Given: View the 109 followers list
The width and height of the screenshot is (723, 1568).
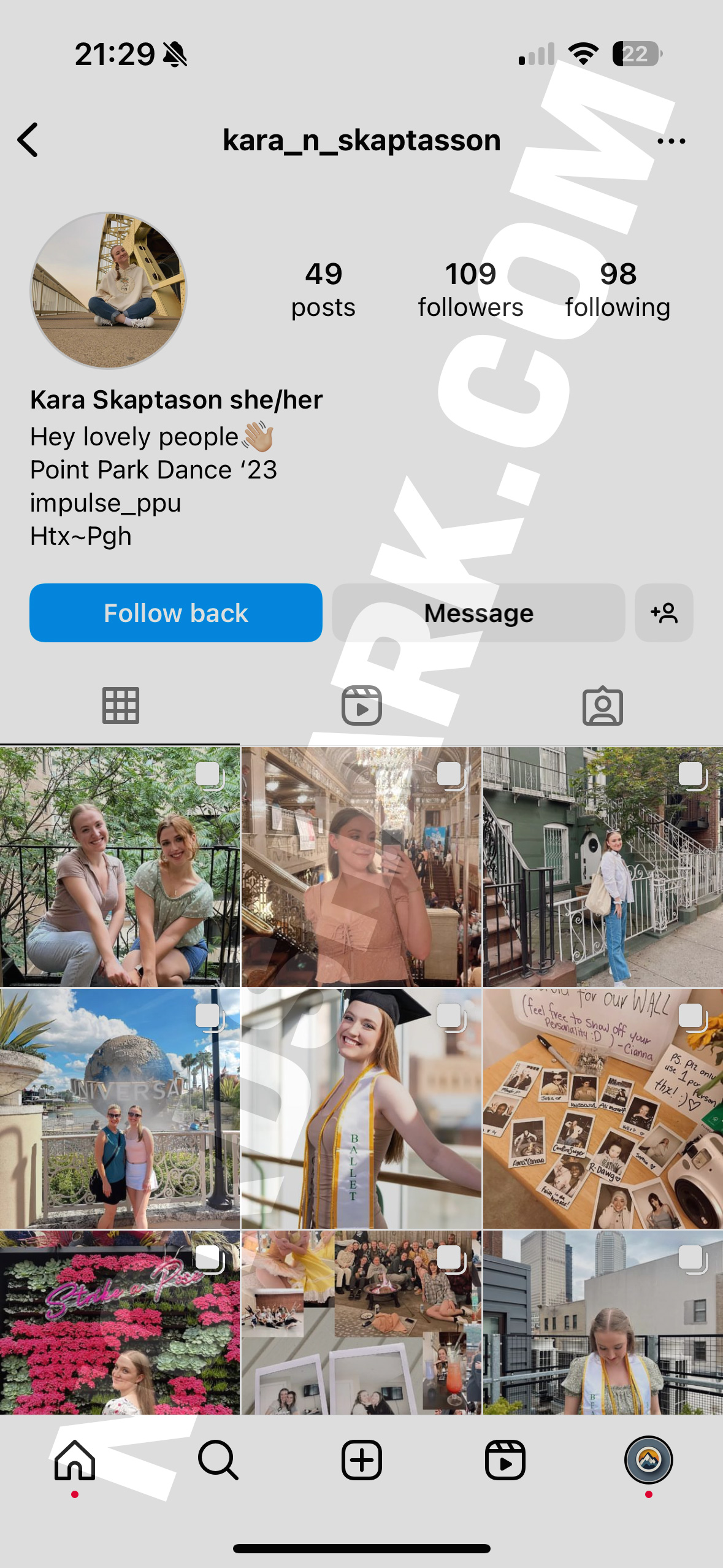Looking at the screenshot, I should (470, 290).
